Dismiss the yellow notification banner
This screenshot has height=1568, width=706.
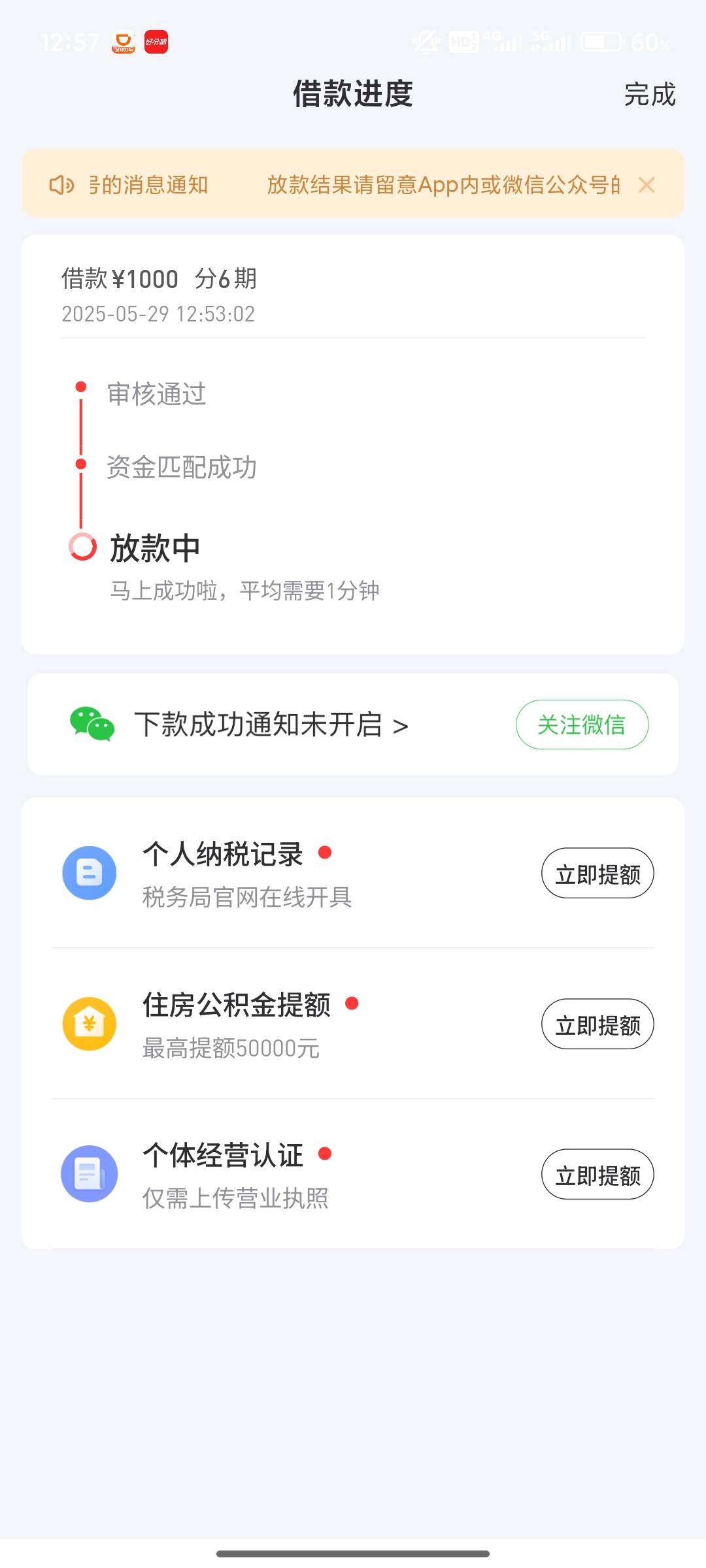point(647,185)
